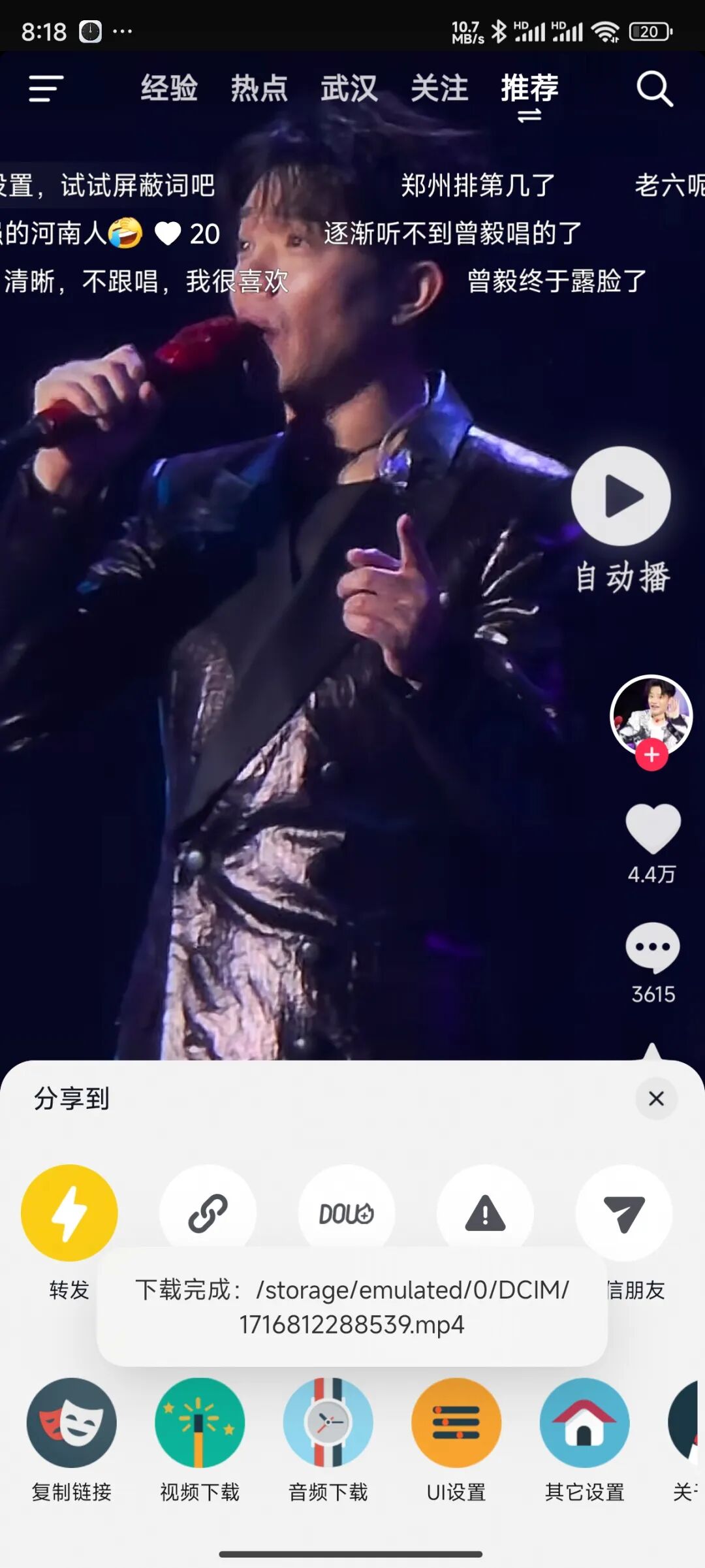This screenshot has height=1568, width=705.
Task: Open UI设置 options
Action: pyautogui.click(x=456, y=1424)
